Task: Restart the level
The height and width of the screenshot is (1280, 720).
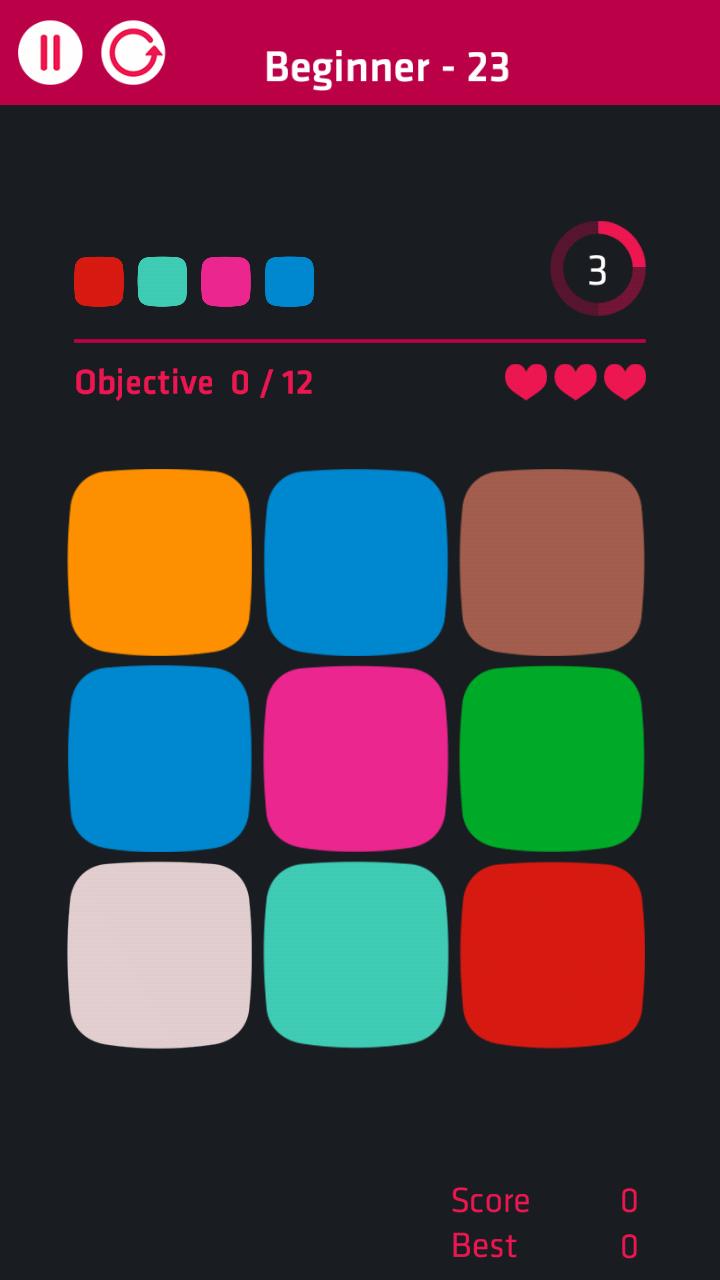Action: [x=133, y=53]
